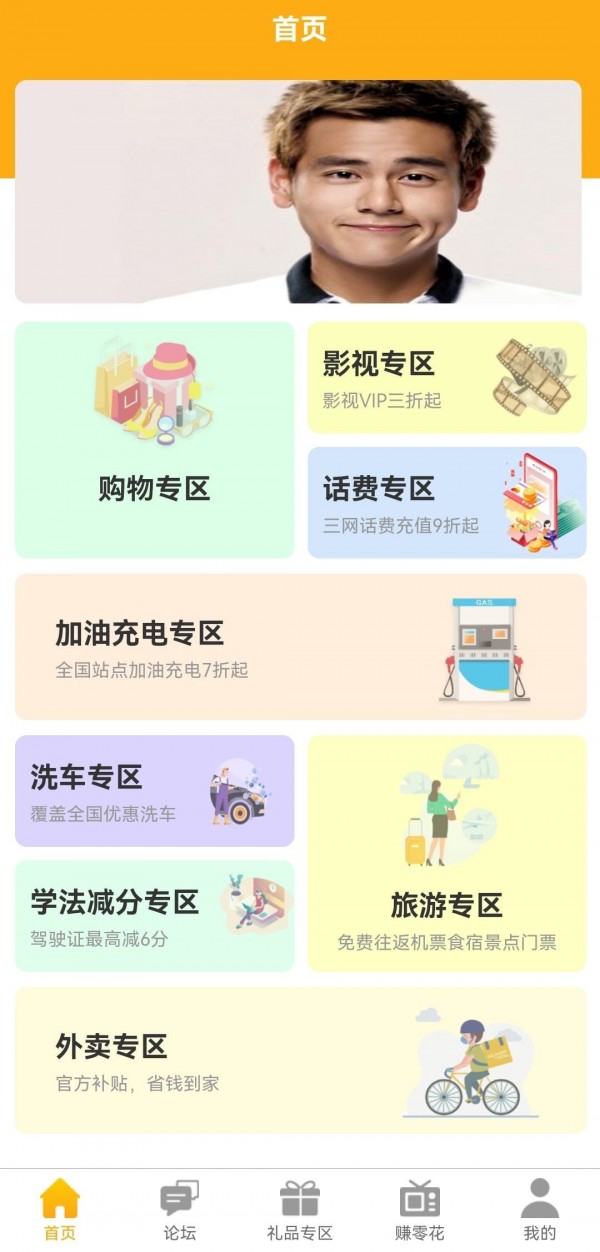The image size is (600, 1252).
Task: Select the 话费专区 phone recharge card
Action: (446, 502)
